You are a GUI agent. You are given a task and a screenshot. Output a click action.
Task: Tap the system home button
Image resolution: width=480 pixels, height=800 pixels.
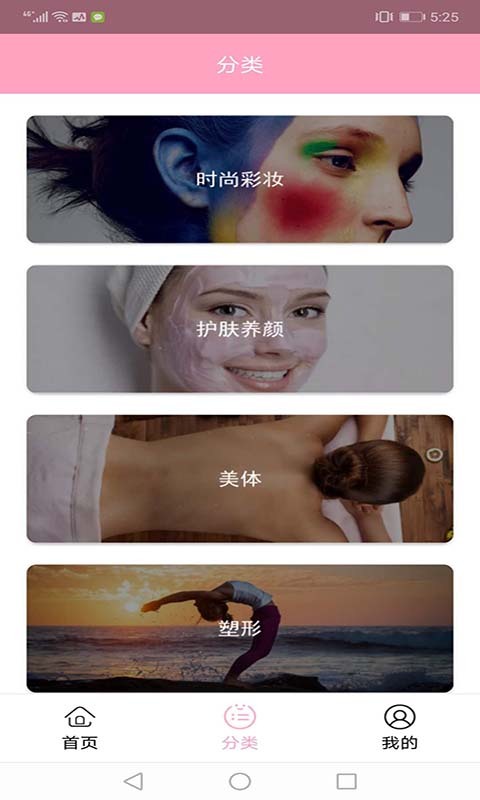click(x=240, y=781)
